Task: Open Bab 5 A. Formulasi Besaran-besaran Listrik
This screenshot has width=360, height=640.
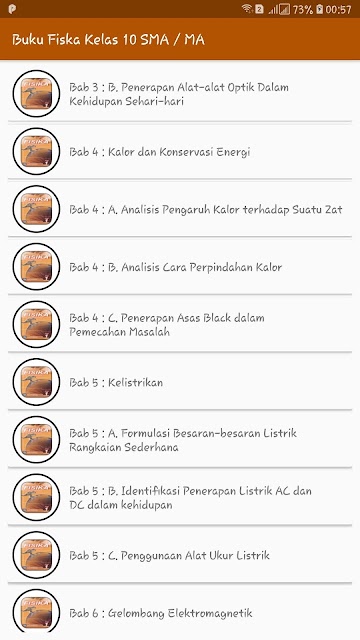Action: 180,439
